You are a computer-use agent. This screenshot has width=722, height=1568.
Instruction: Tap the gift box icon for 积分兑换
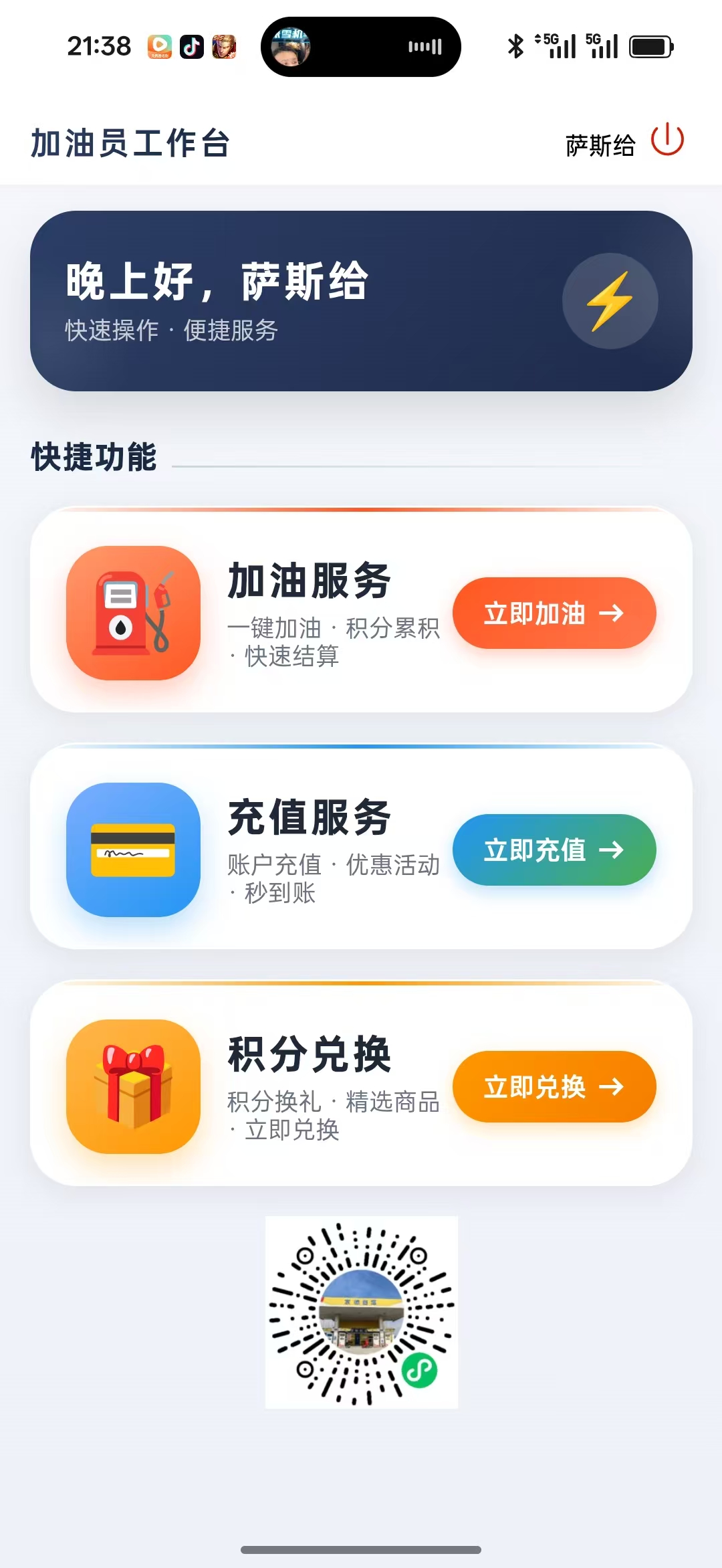coord(133,1087)
